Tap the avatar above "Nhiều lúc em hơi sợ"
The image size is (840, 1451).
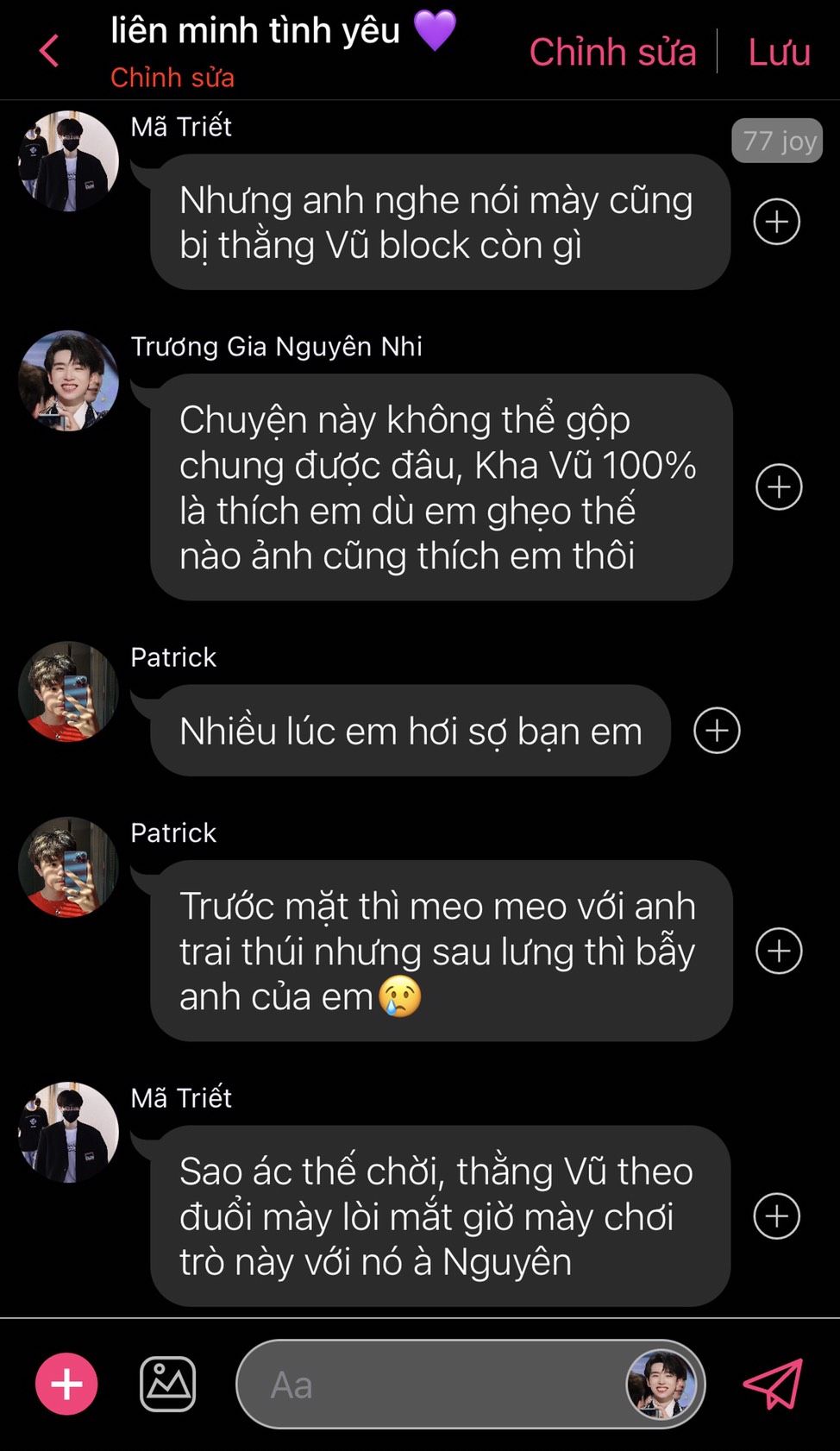(68, 691)
